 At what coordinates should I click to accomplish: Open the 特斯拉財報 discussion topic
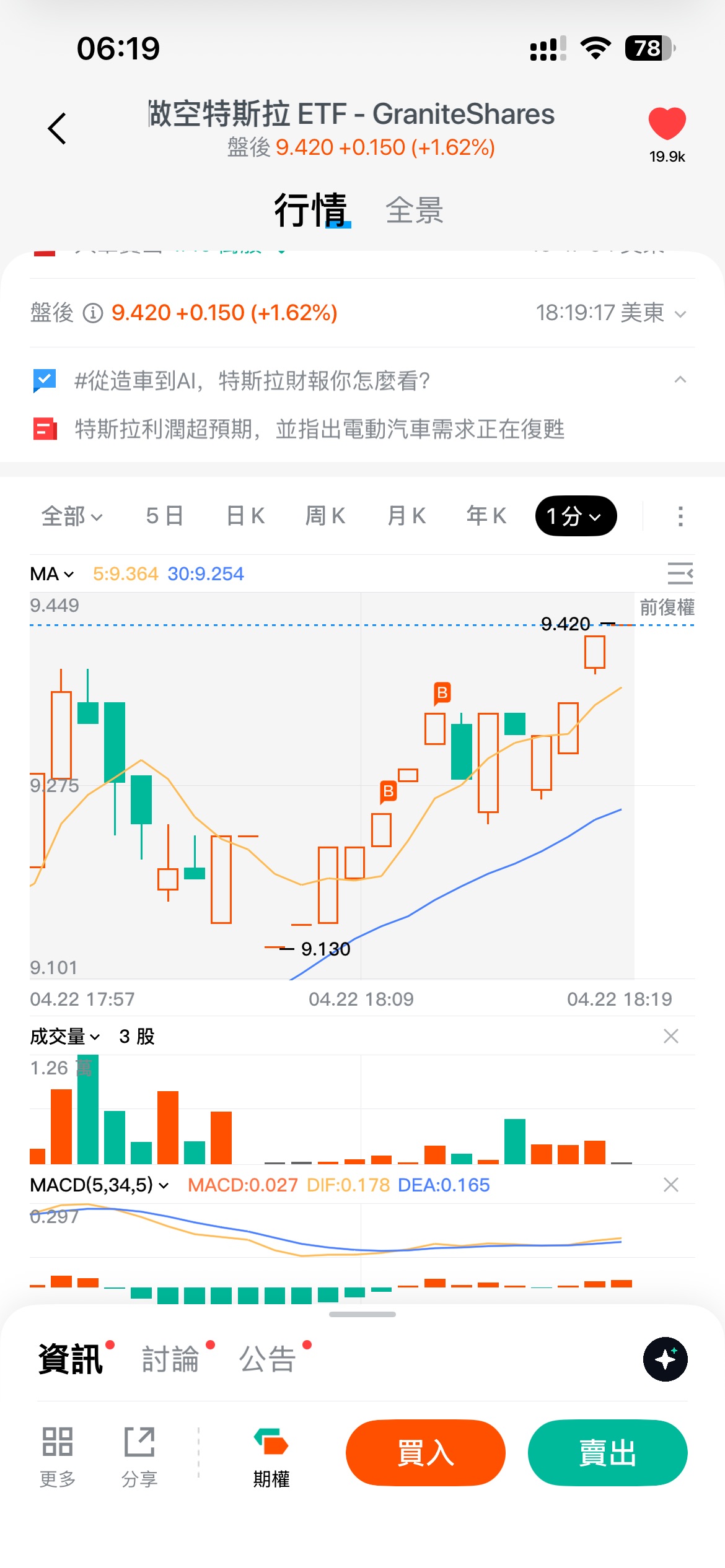pos(252,381)
